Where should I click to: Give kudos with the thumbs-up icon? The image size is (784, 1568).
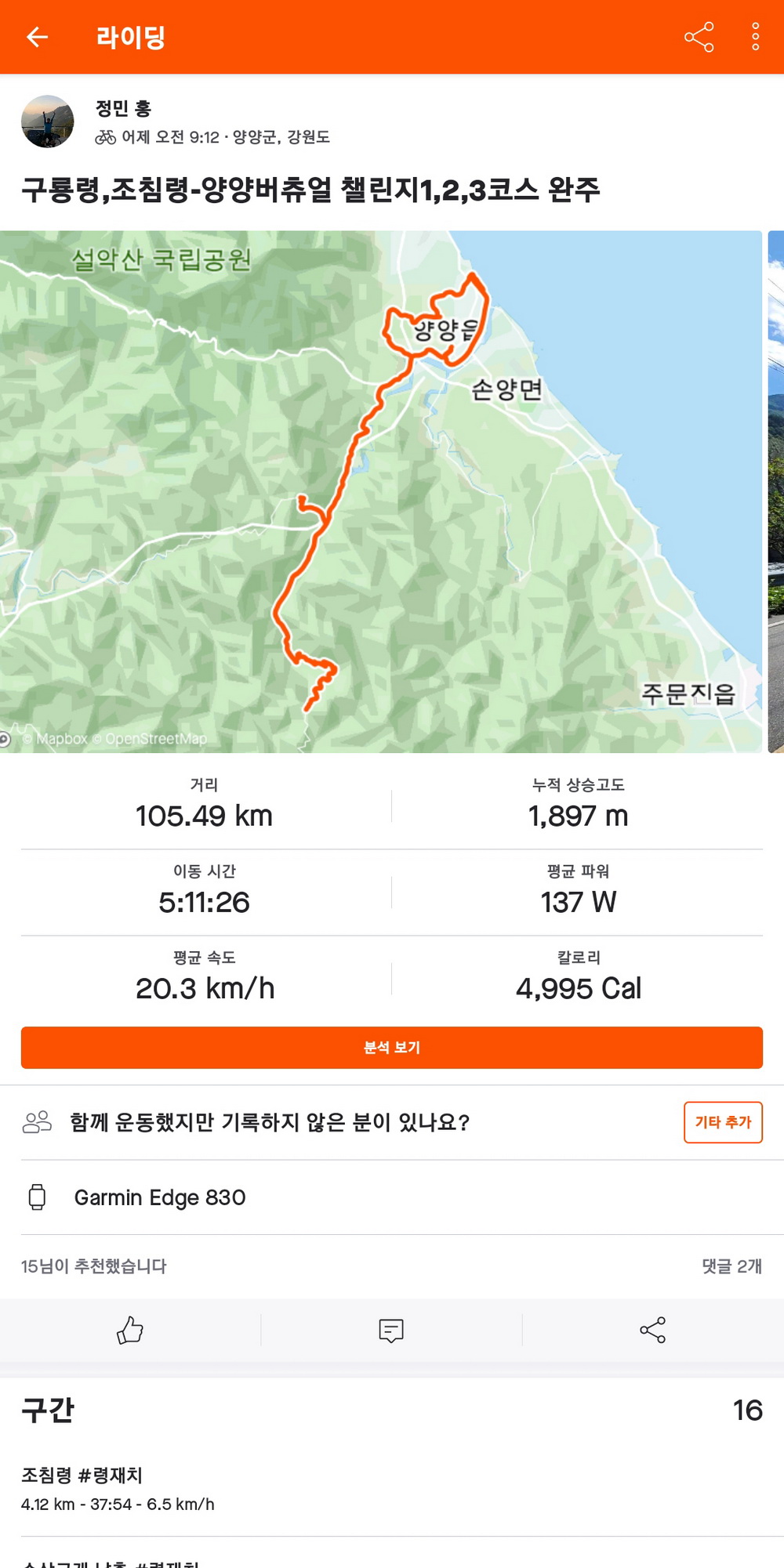(130, 1330)
